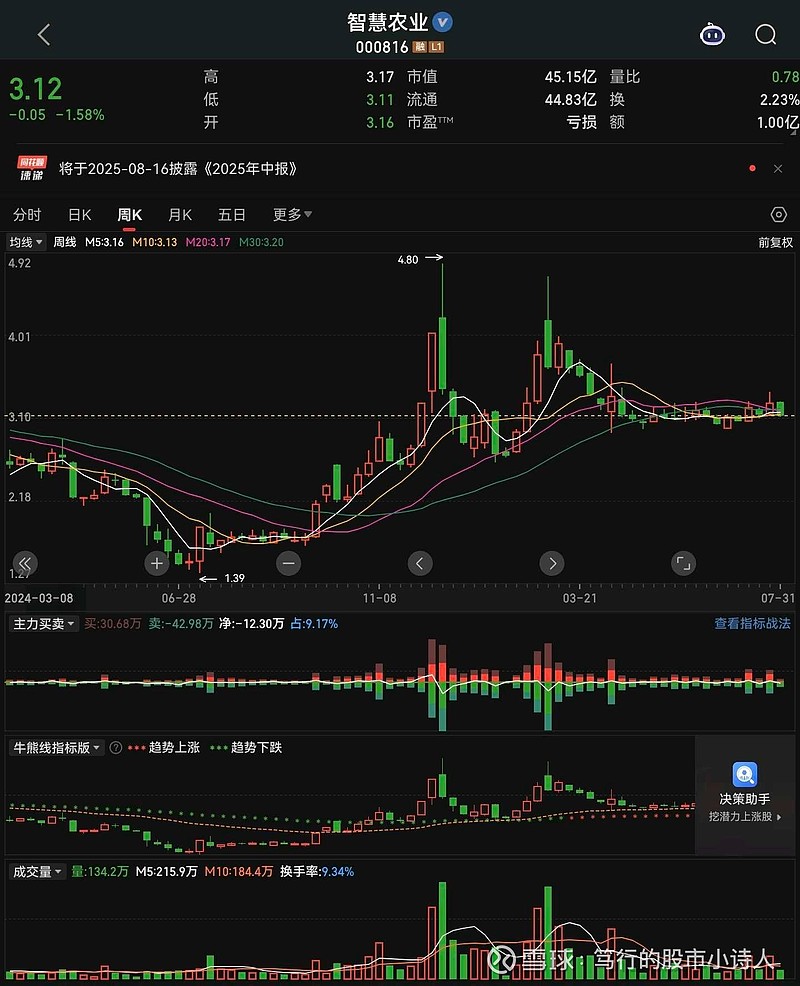
Task: Dismiss the 2025中报 disclosure notice
Action: point(778,169)
